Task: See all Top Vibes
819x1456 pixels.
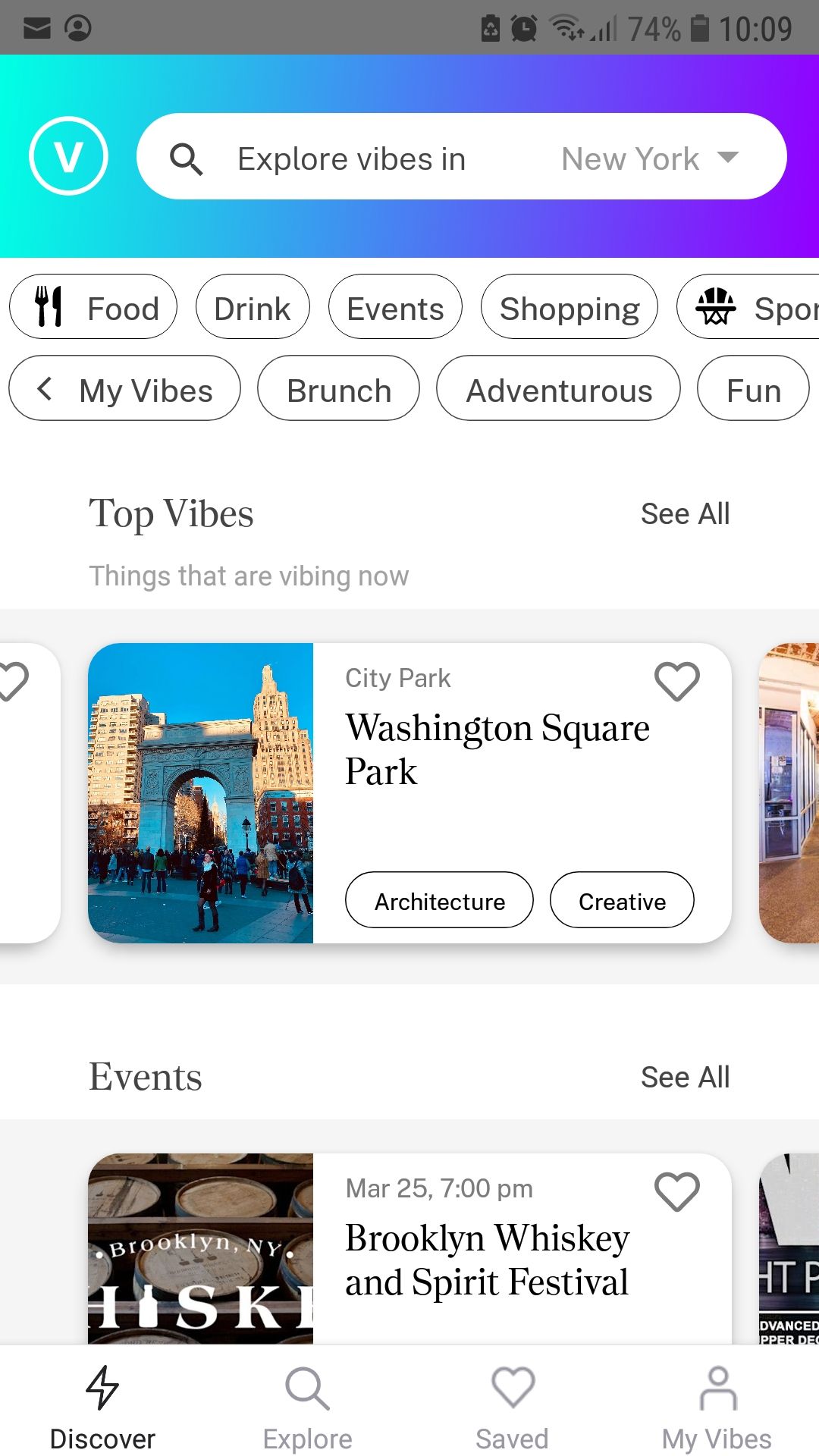Action: point(685,514)
